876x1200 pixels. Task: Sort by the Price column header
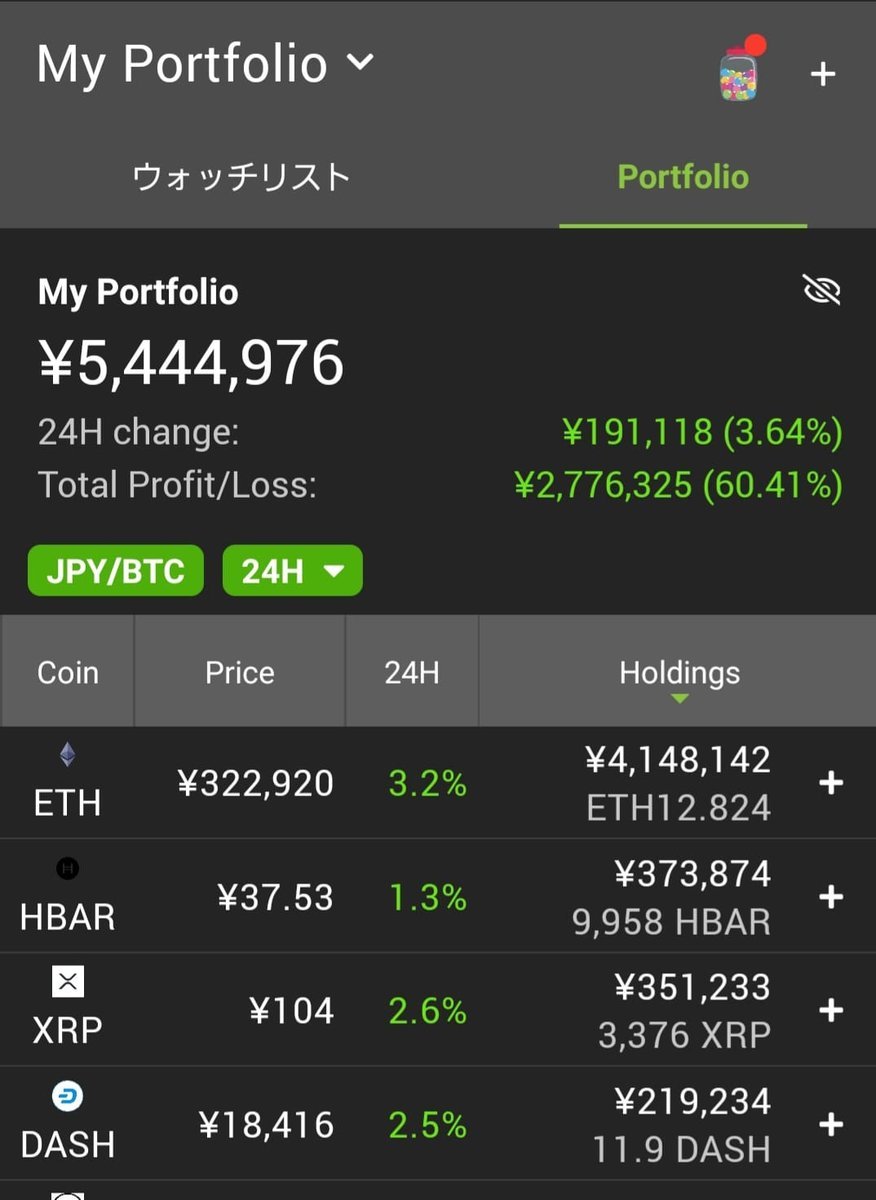click(x=239, y=672)
